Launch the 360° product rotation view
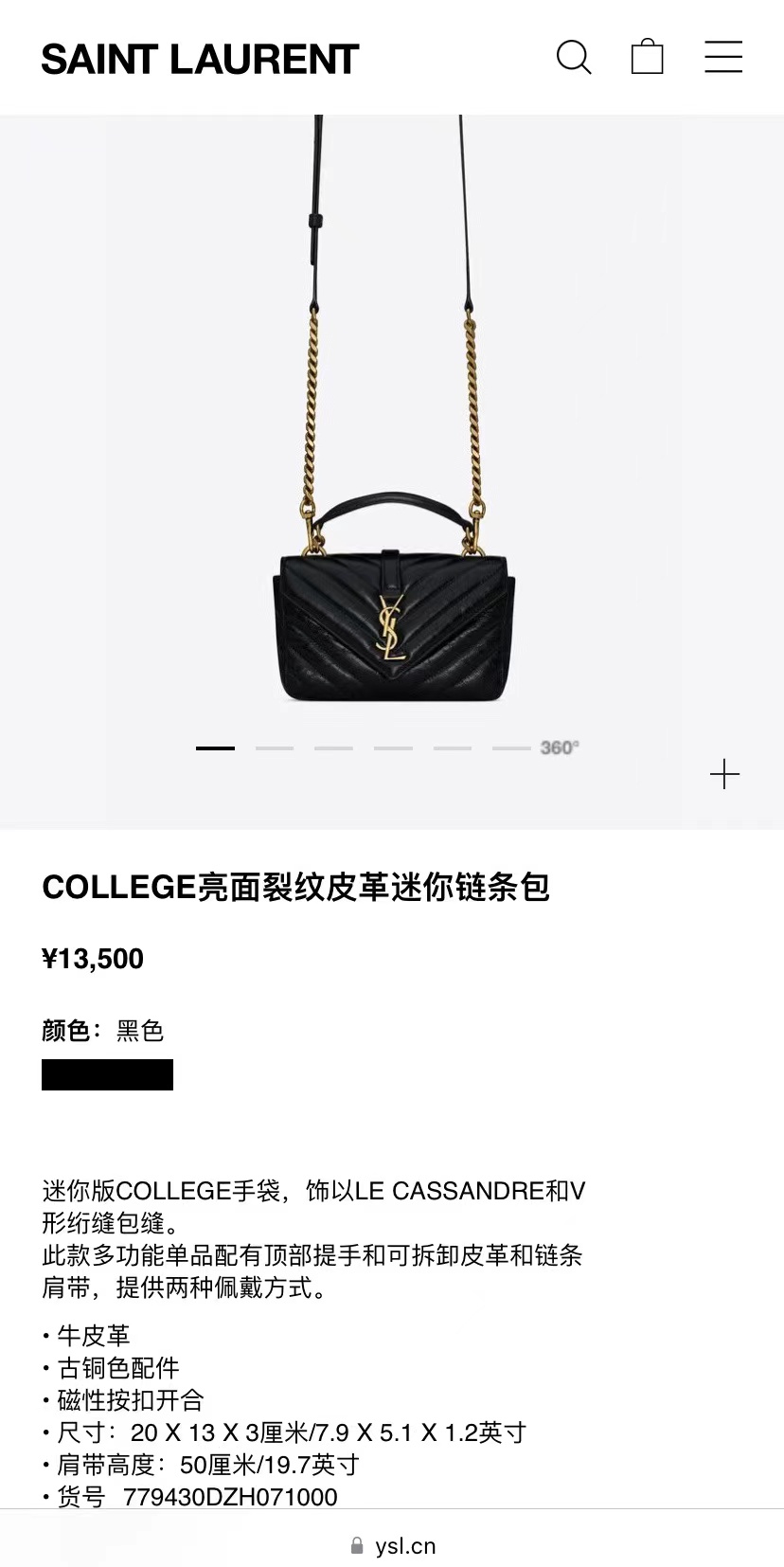The height and width of the screenshot is (1567, 784). tap(556, 747)
